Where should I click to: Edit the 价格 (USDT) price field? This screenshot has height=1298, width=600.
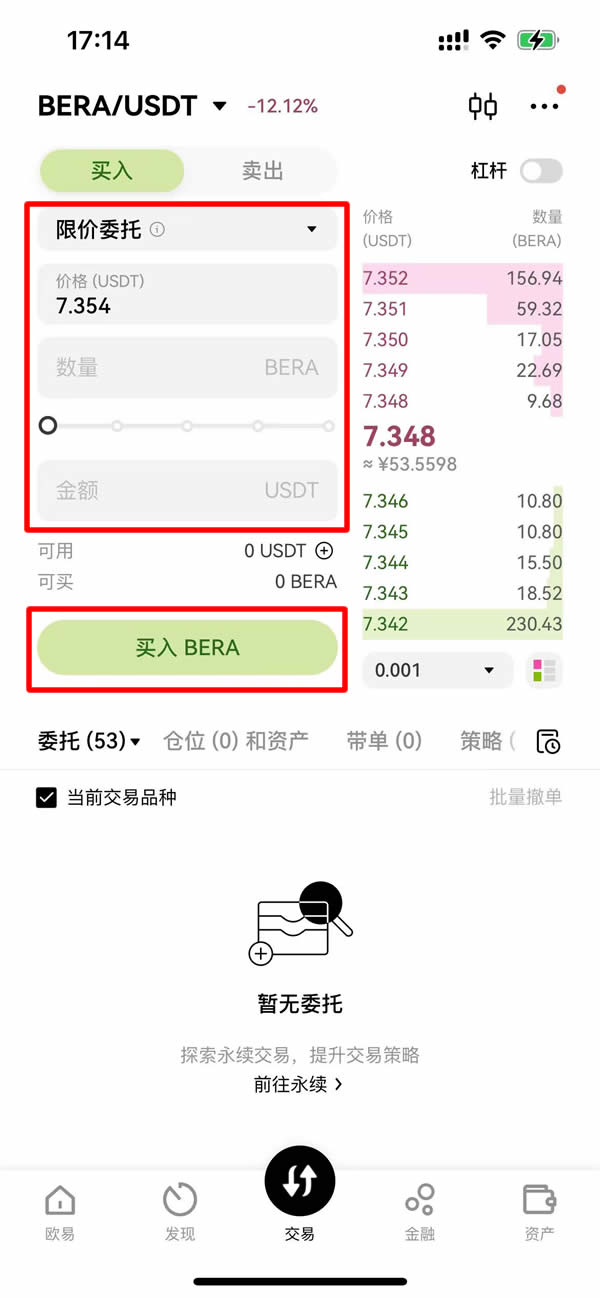click(187, 295)
